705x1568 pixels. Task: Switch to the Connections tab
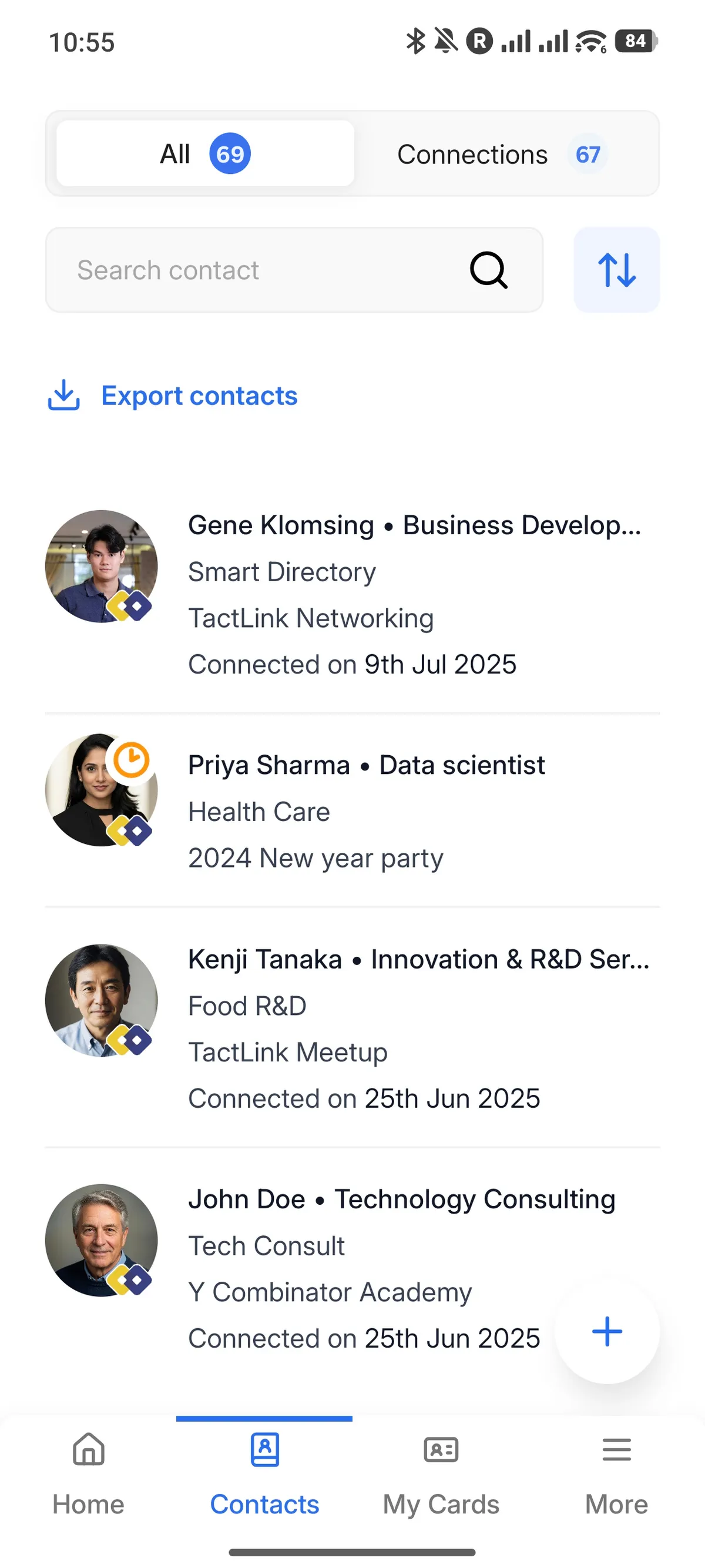coord(502,154)
